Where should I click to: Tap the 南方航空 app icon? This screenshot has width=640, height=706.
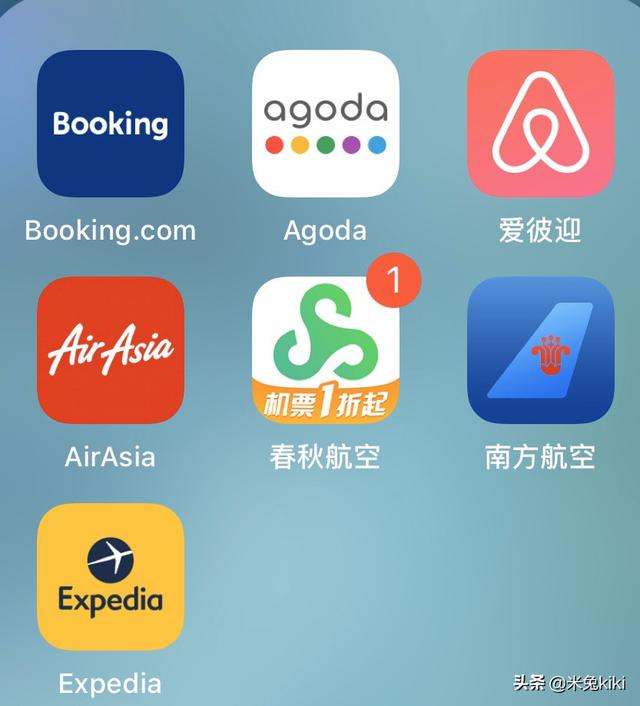540,350
